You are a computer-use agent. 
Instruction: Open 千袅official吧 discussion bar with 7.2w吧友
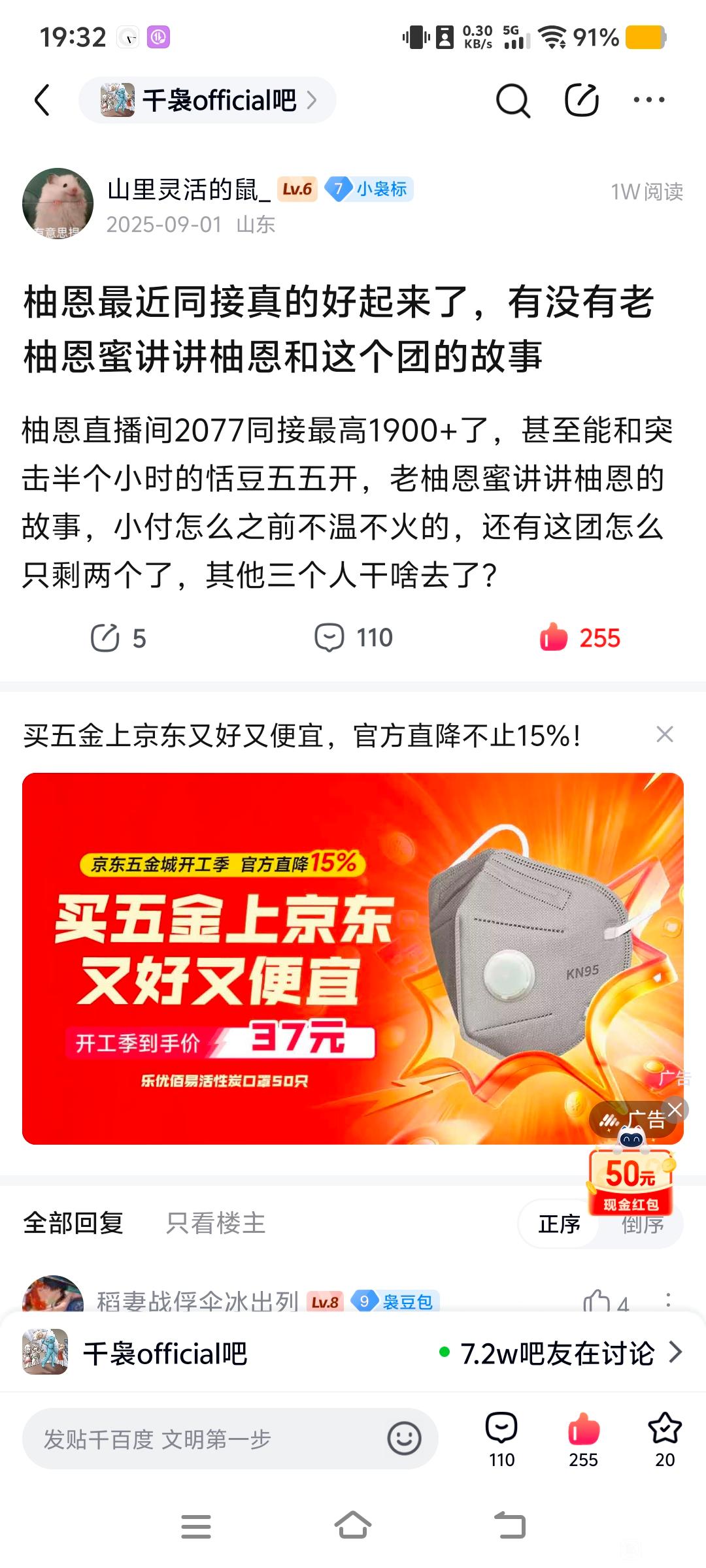click(x=353, y=1353)
